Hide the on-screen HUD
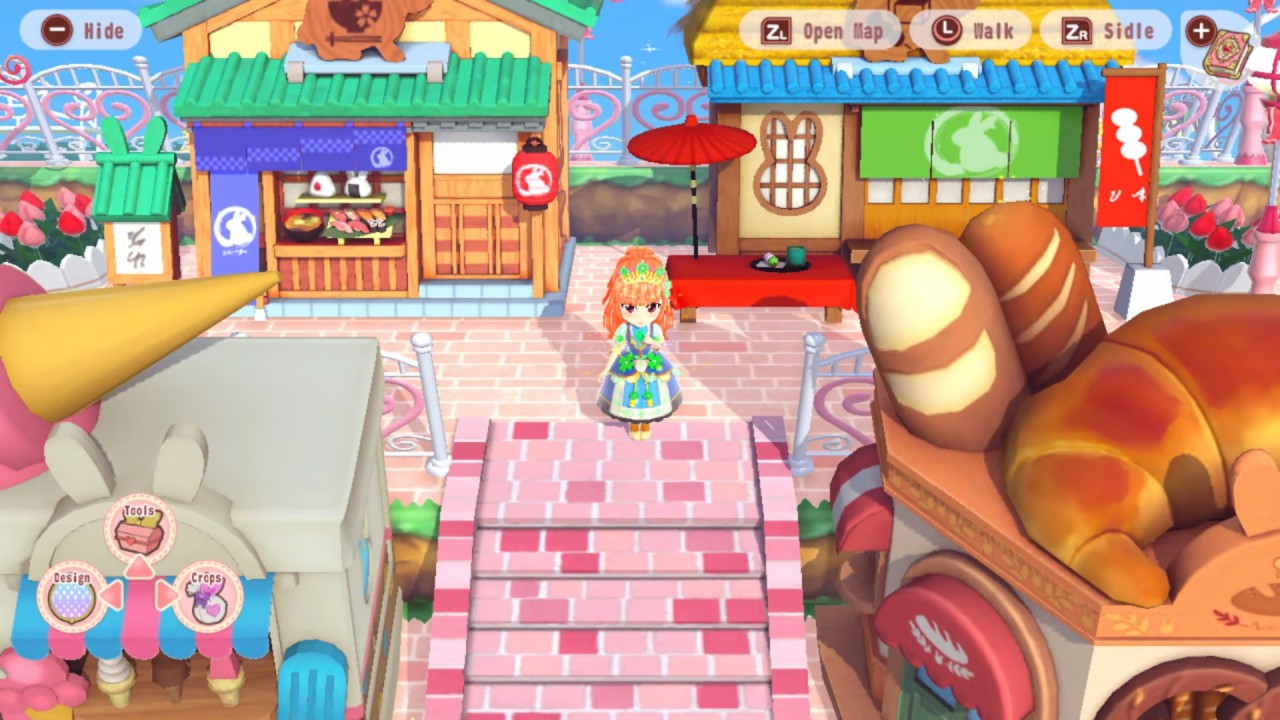Viewport: 1280px width, 720px height. pyautogui.click(x=81, y=30)
